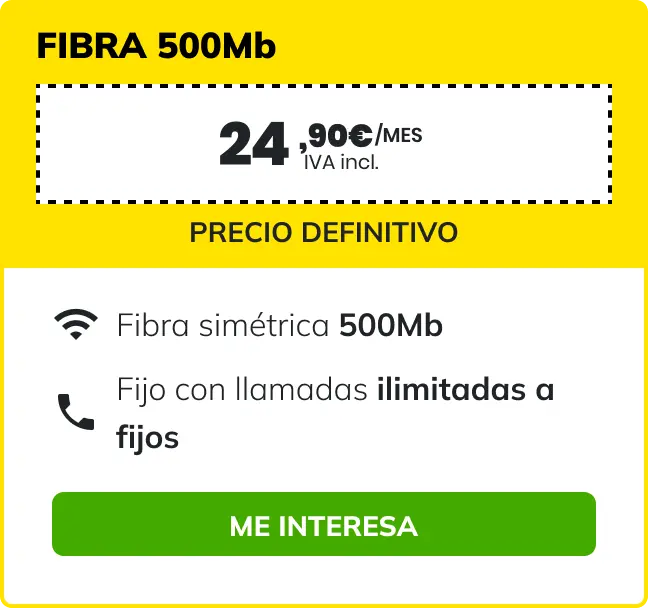Tap the ME INTERESA button

[323, 524]
